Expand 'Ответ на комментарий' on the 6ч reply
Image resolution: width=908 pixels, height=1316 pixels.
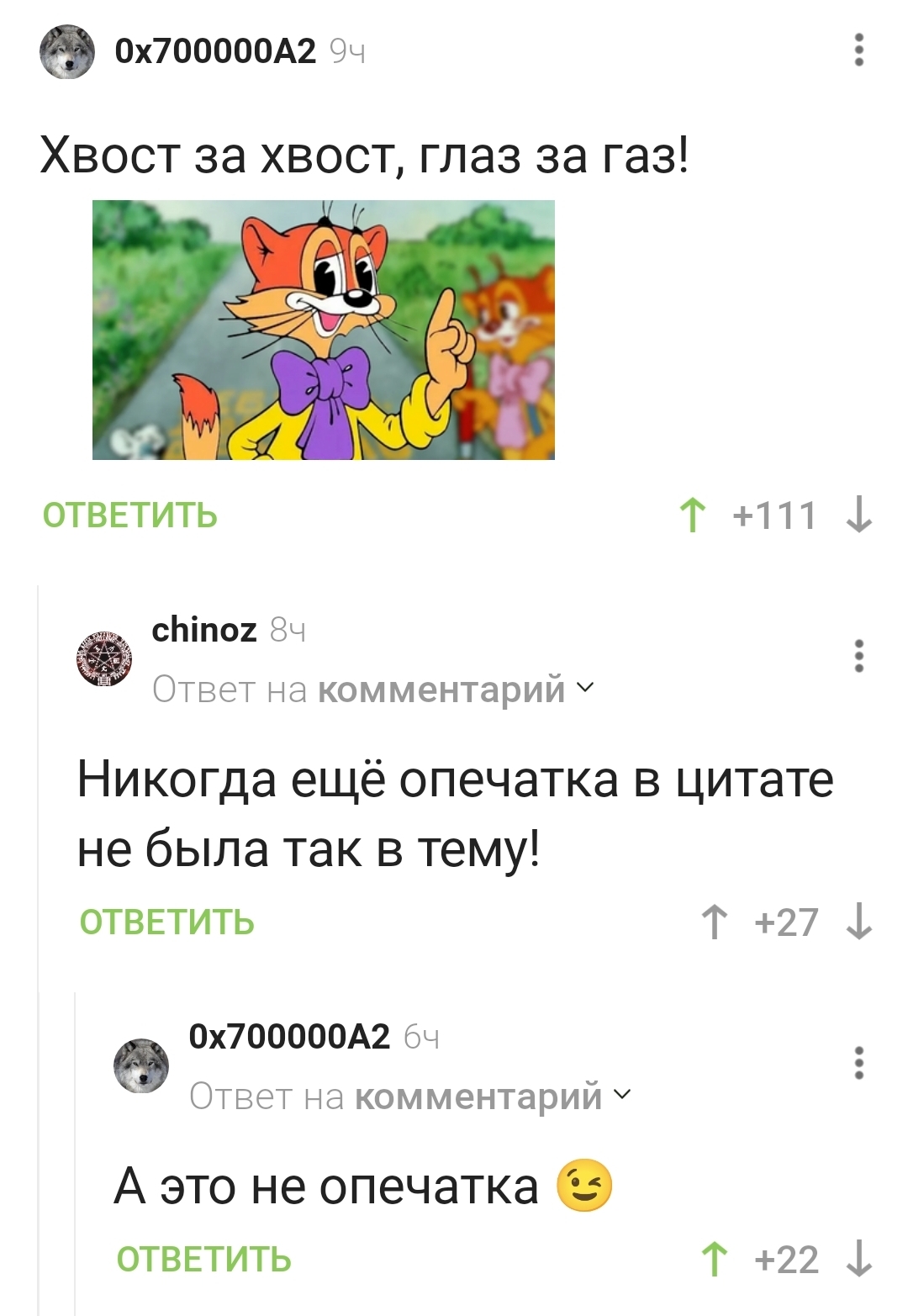tap(409, 1097)
